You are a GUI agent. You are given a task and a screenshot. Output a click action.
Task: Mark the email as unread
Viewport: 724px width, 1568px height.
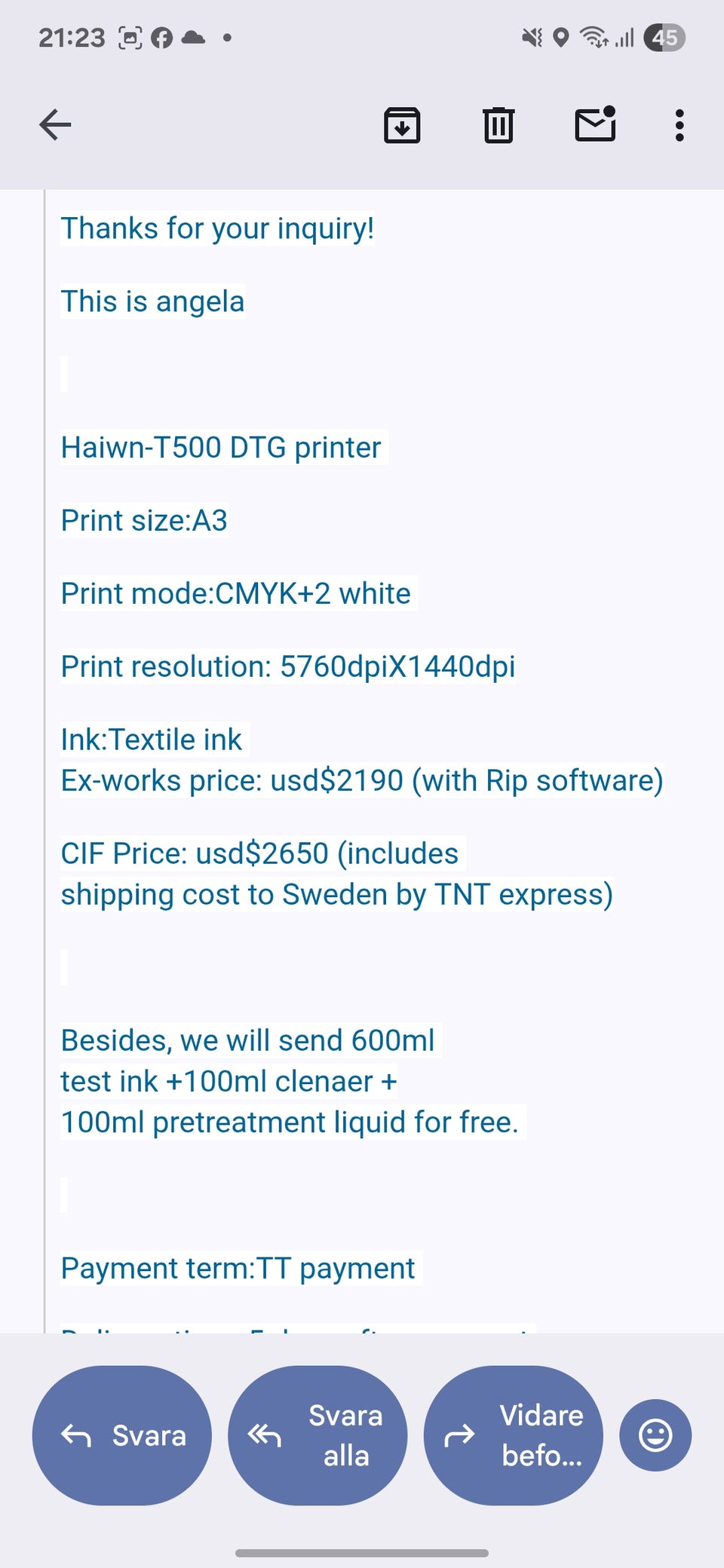596,124
